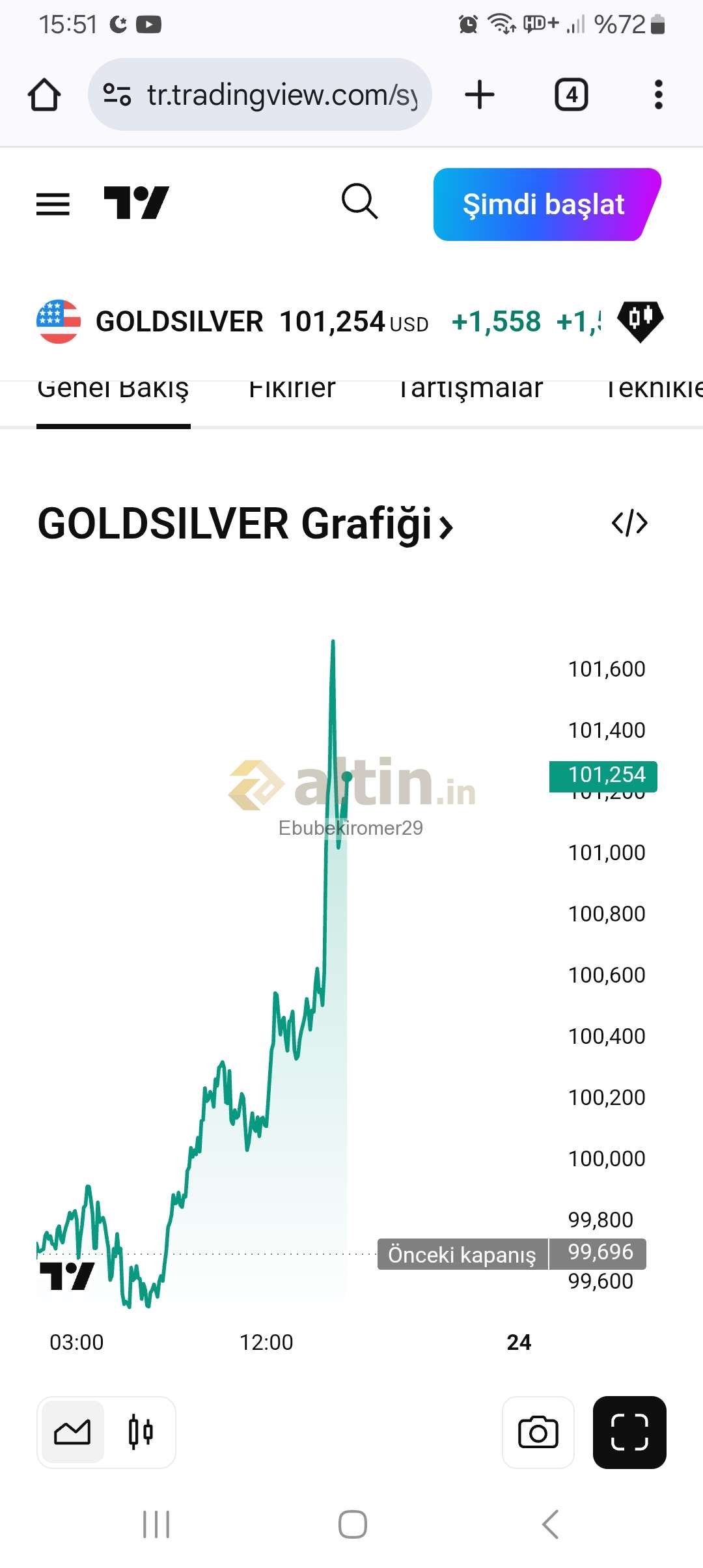Open the GOLDSILVER Grafiği full chart link
Viewport: 703px width, 1568px height.
click(x=245, y=525)
